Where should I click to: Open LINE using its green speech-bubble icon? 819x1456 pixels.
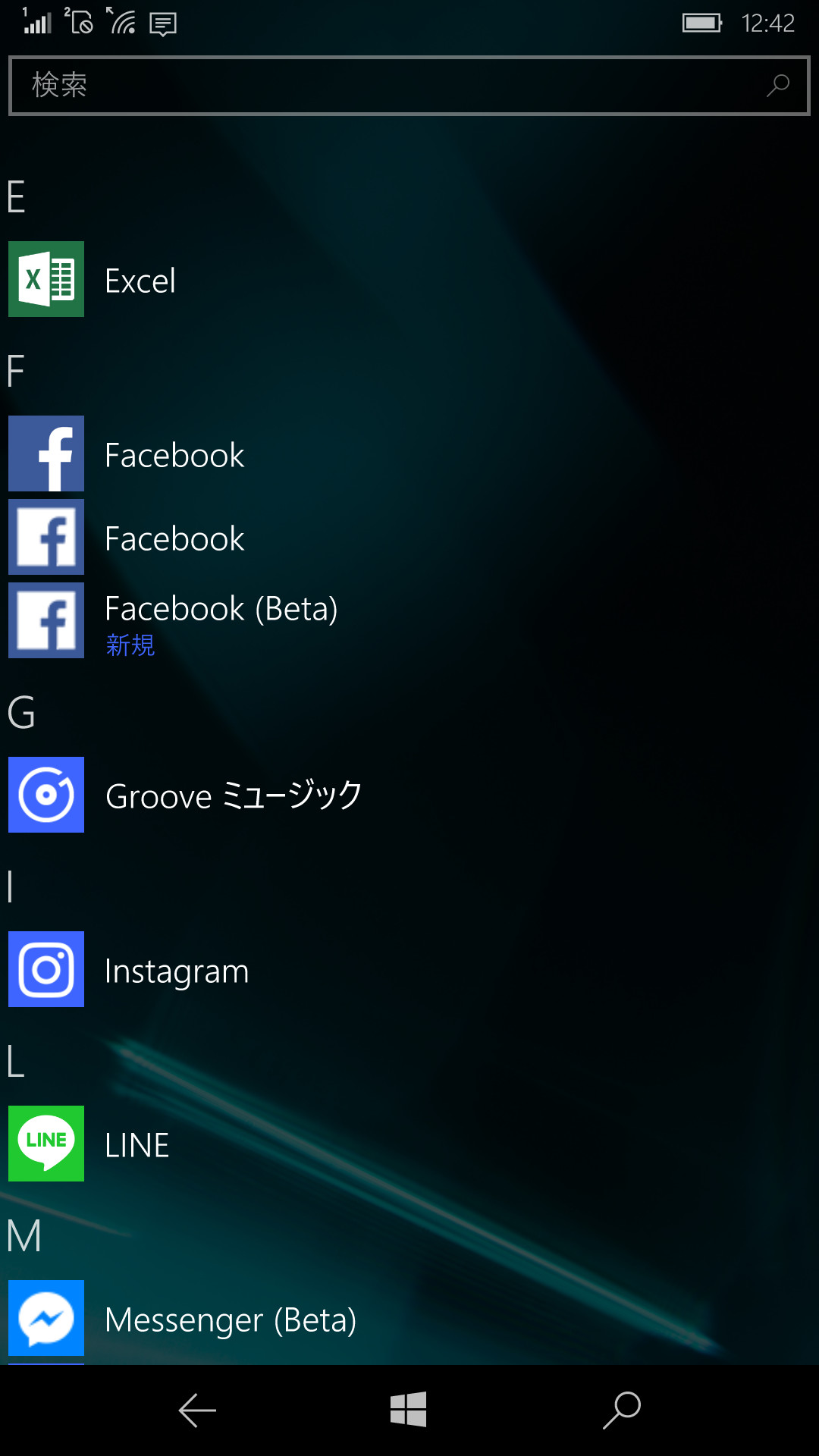46,1144
